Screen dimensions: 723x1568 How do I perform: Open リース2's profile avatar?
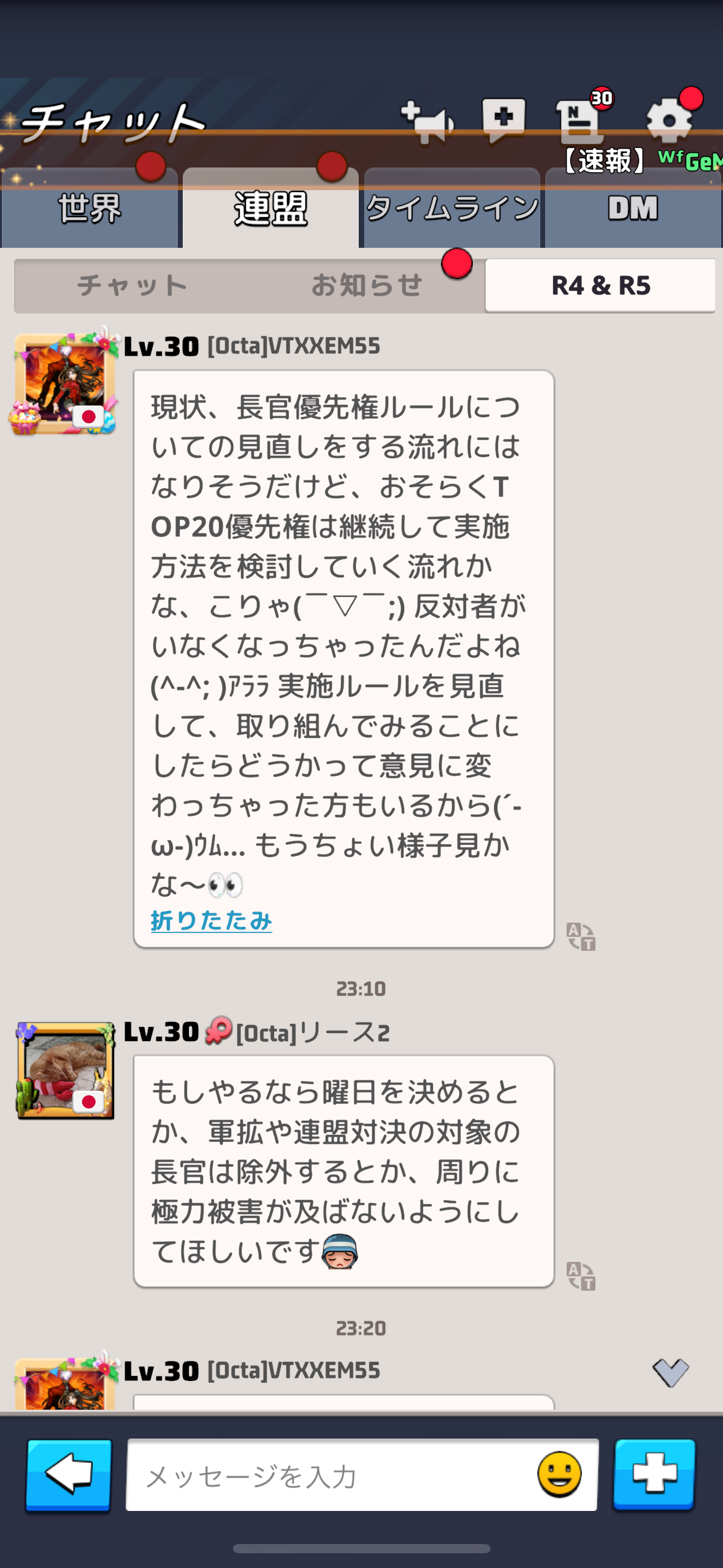click(x=66, y=1070)
